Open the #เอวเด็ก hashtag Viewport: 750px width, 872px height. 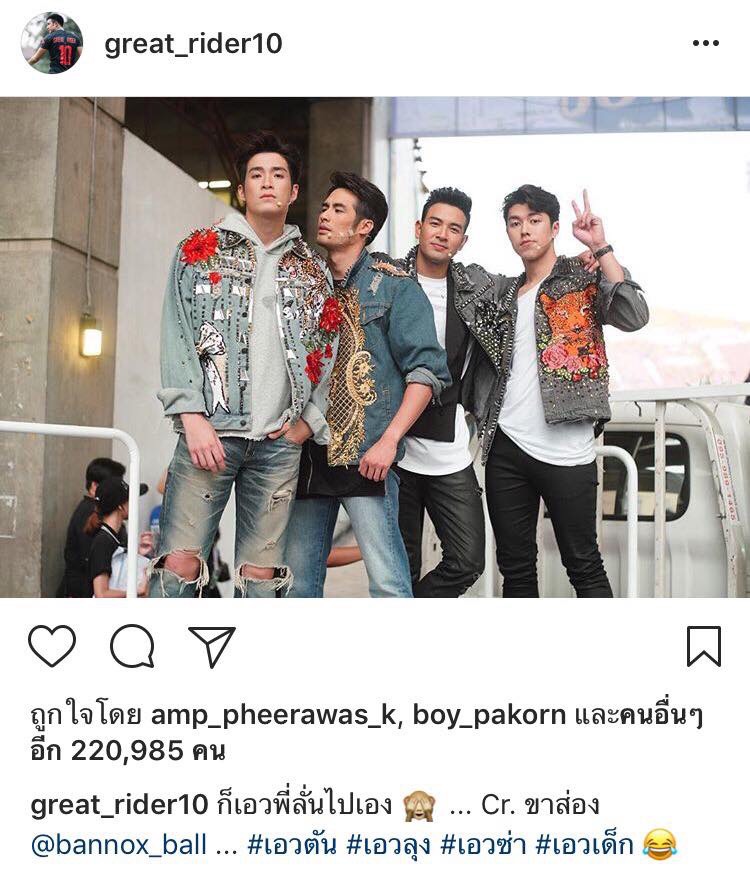(584, 845)
